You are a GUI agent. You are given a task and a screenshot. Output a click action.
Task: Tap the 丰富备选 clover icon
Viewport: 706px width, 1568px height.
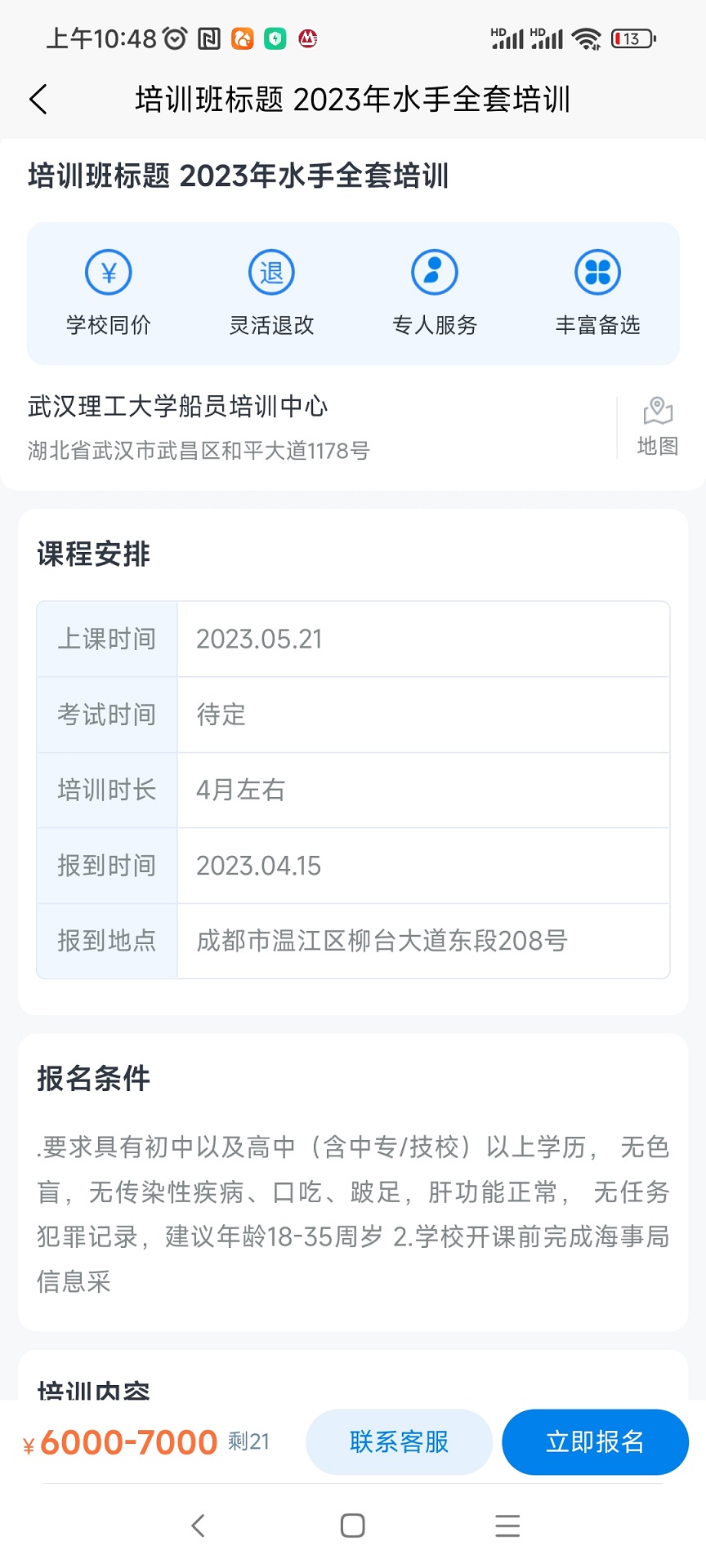(597, 272)
